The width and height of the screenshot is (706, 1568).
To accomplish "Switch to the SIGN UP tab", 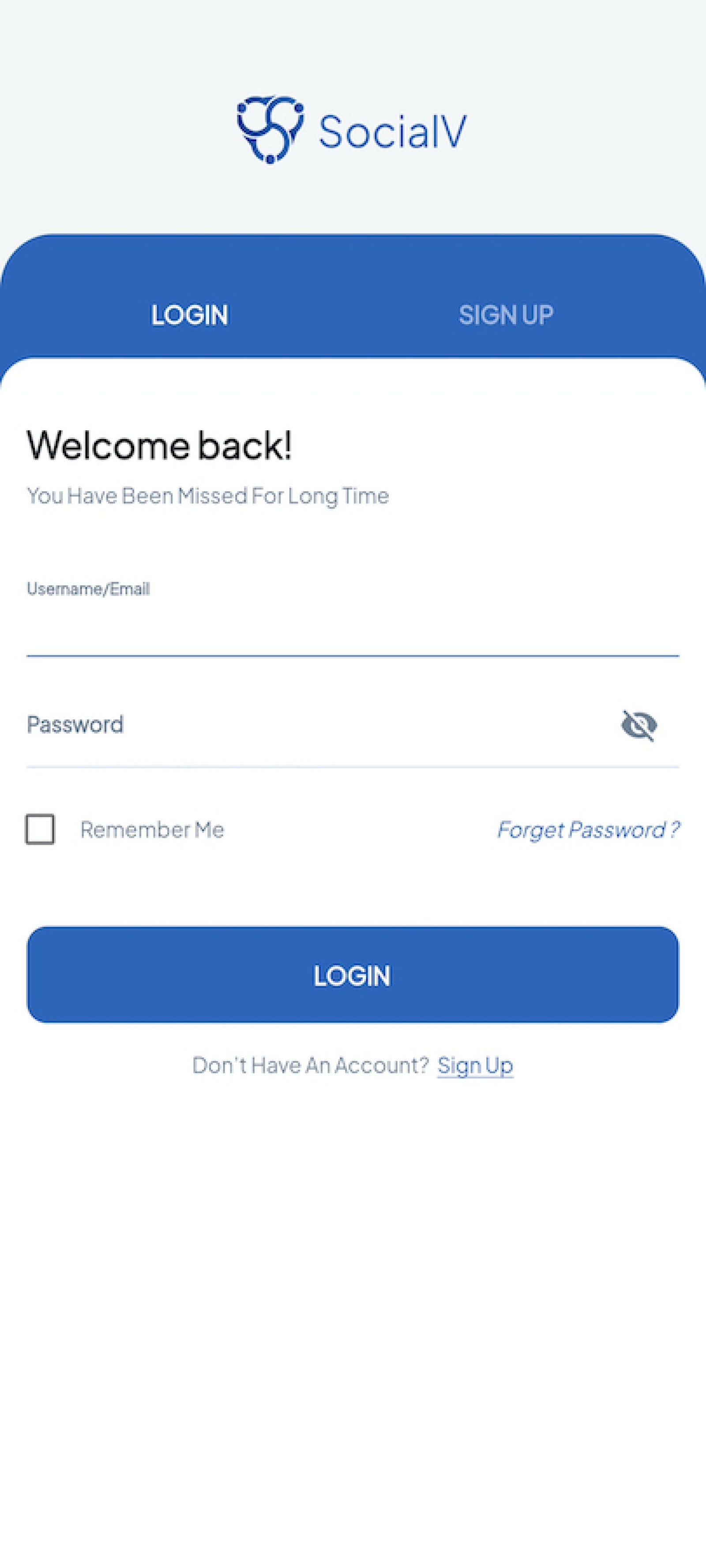I will pyautogui.click(x=506, y=315).
